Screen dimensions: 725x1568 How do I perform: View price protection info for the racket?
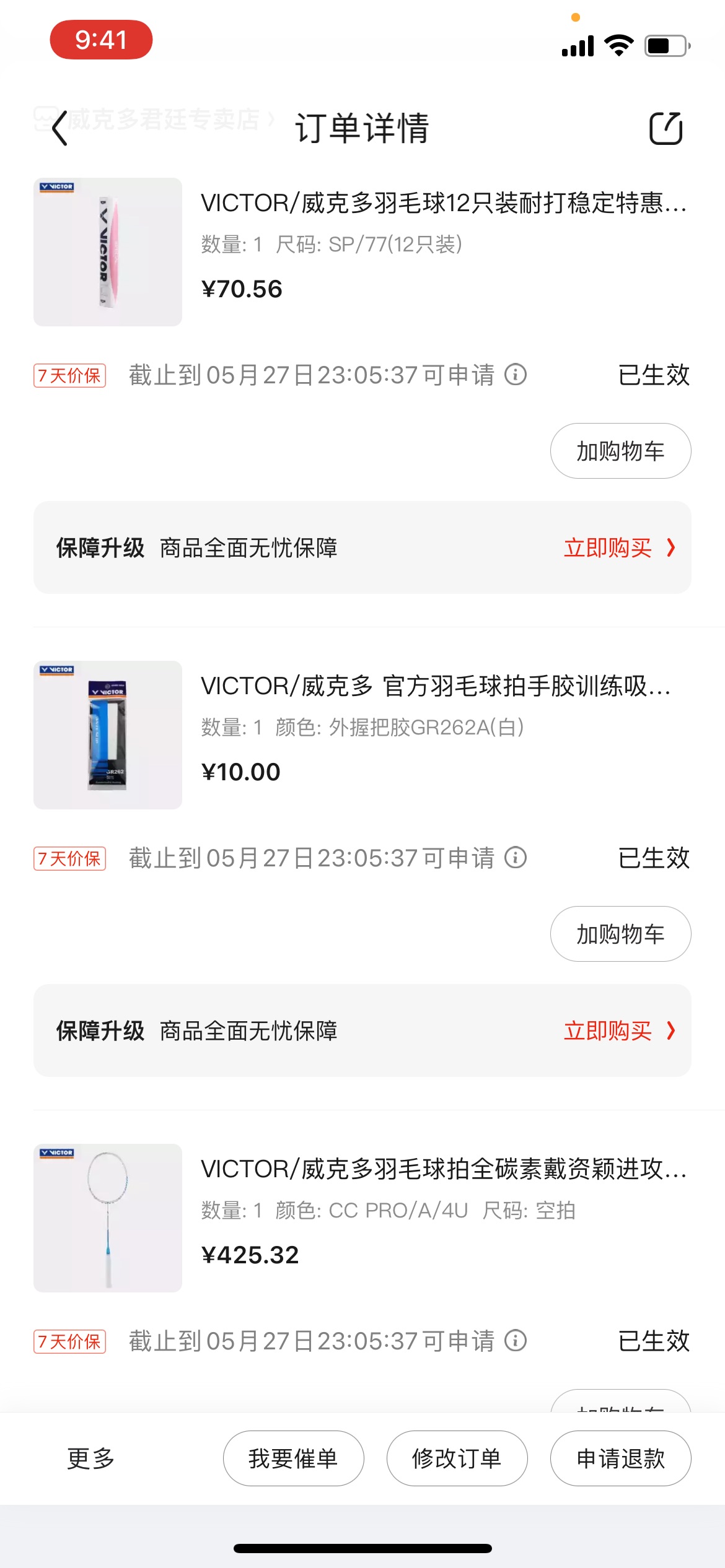click(x=516, y=1341)
